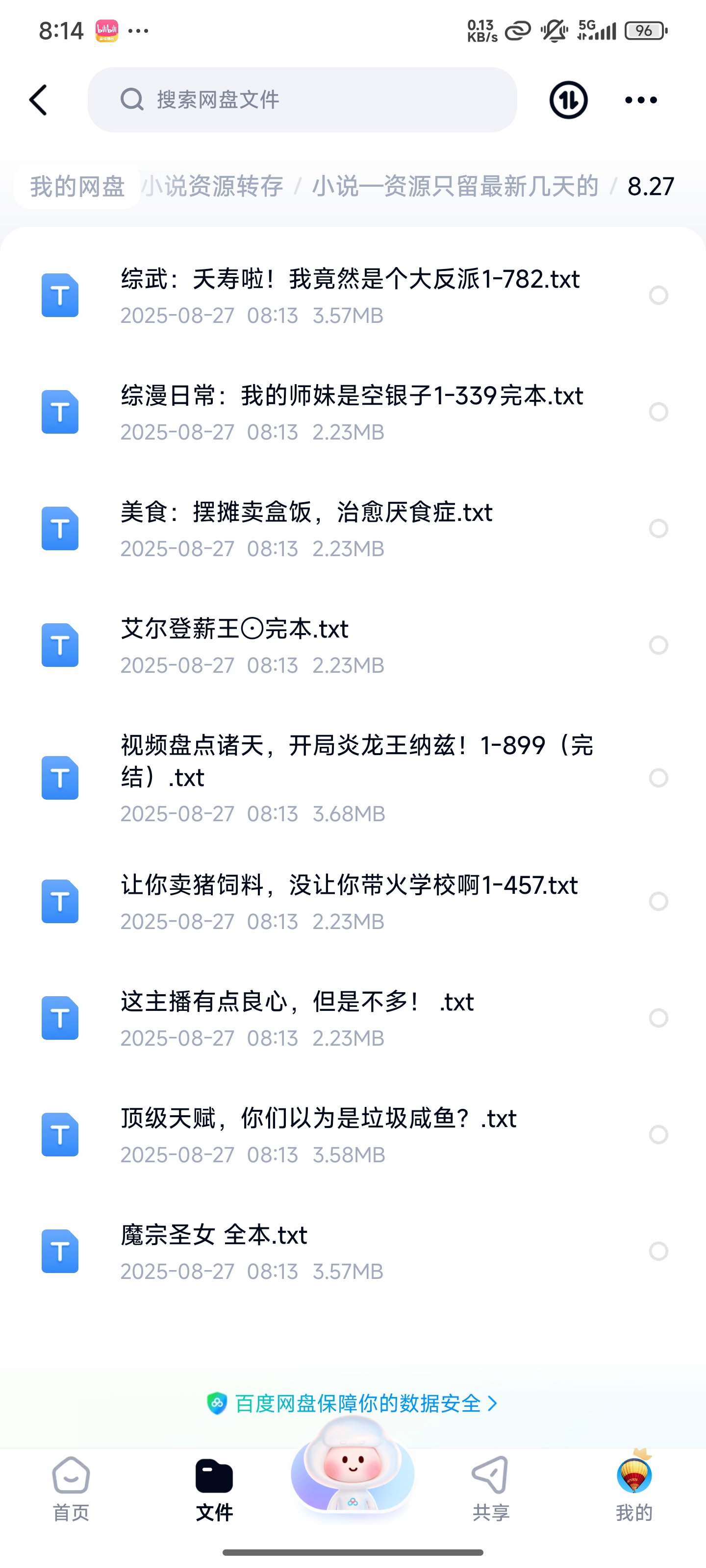Screen dimensions: 706x1568
Task: Go to the 小说—资源只留最新几天的 folder breadcrumb
Action: coord(455,186)
